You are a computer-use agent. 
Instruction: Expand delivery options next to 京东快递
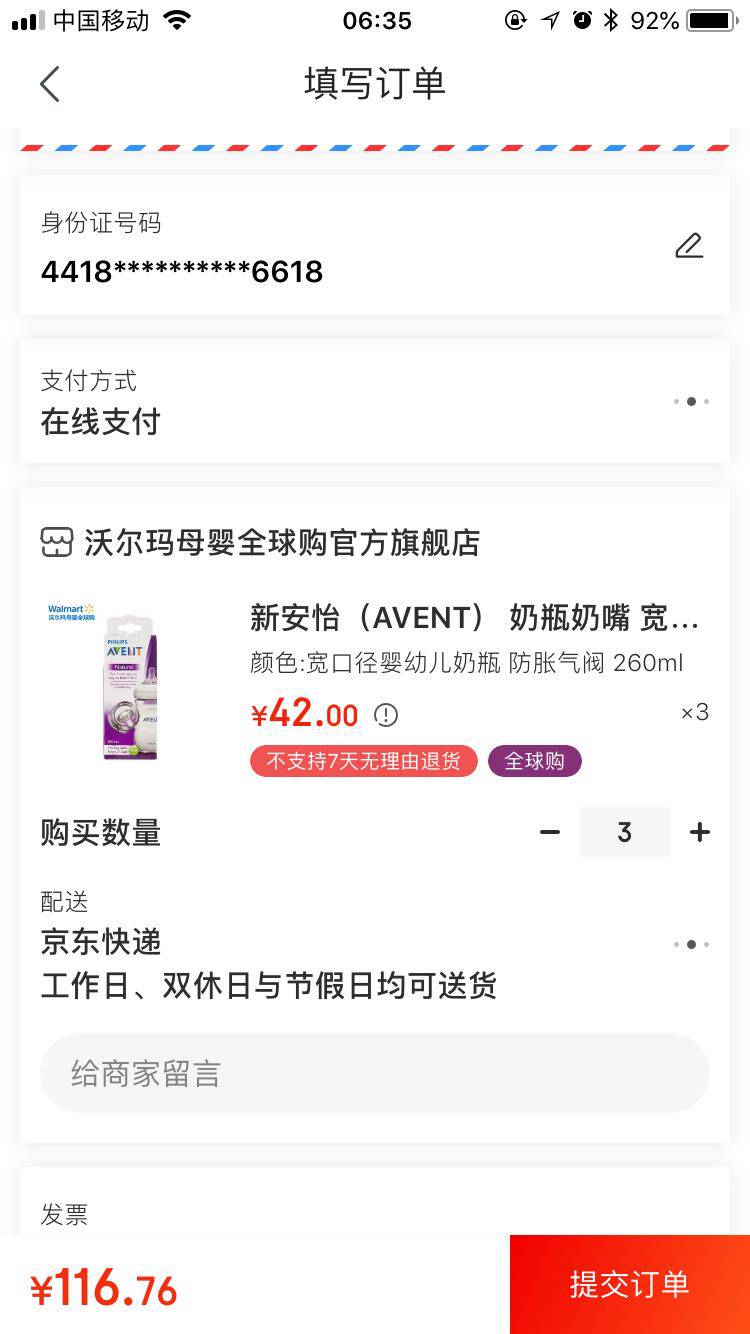point(691,943)
